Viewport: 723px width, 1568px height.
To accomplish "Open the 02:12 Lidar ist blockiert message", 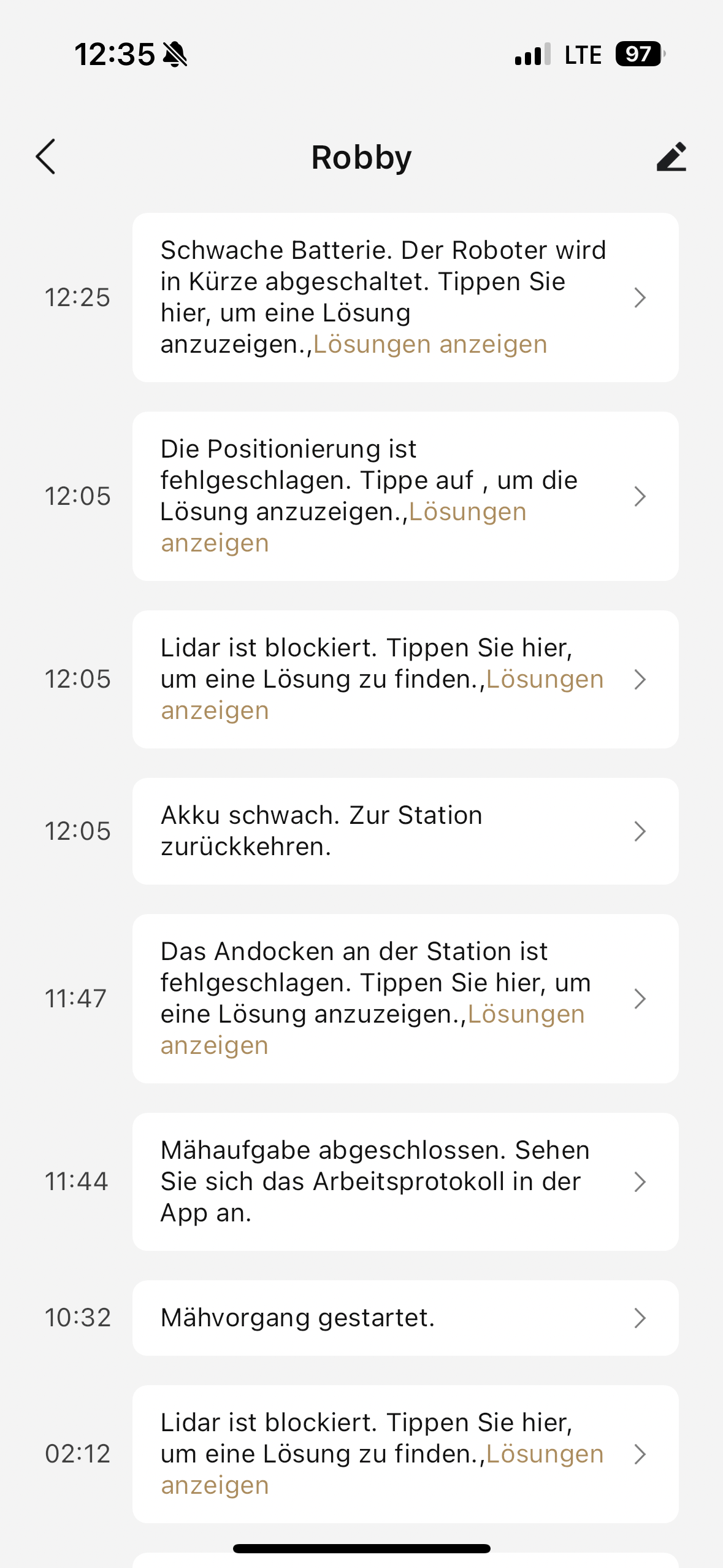I will pos(405,1454).
